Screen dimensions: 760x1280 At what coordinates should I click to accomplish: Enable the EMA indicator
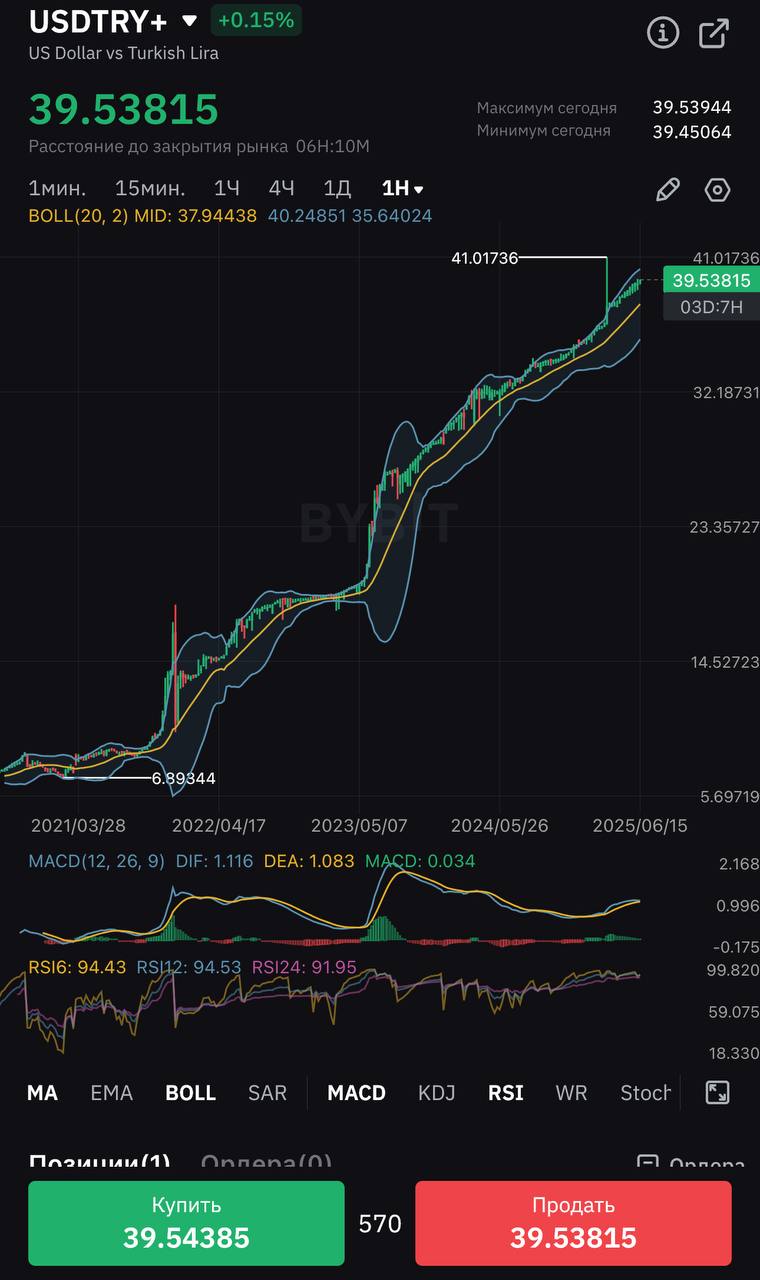pyautogui.click(x=111, y=1093)
